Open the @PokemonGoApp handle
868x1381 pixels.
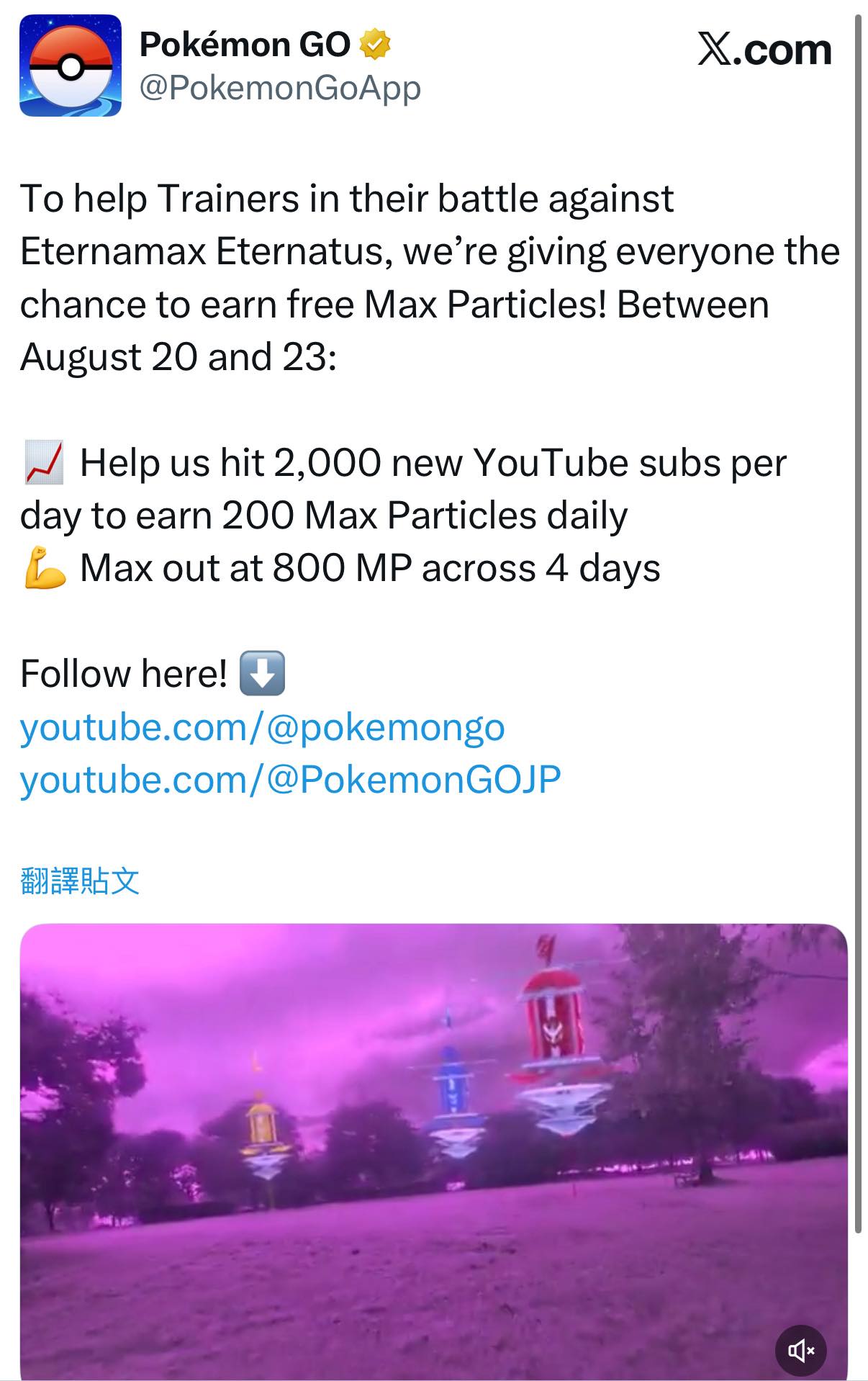(280, 89)
